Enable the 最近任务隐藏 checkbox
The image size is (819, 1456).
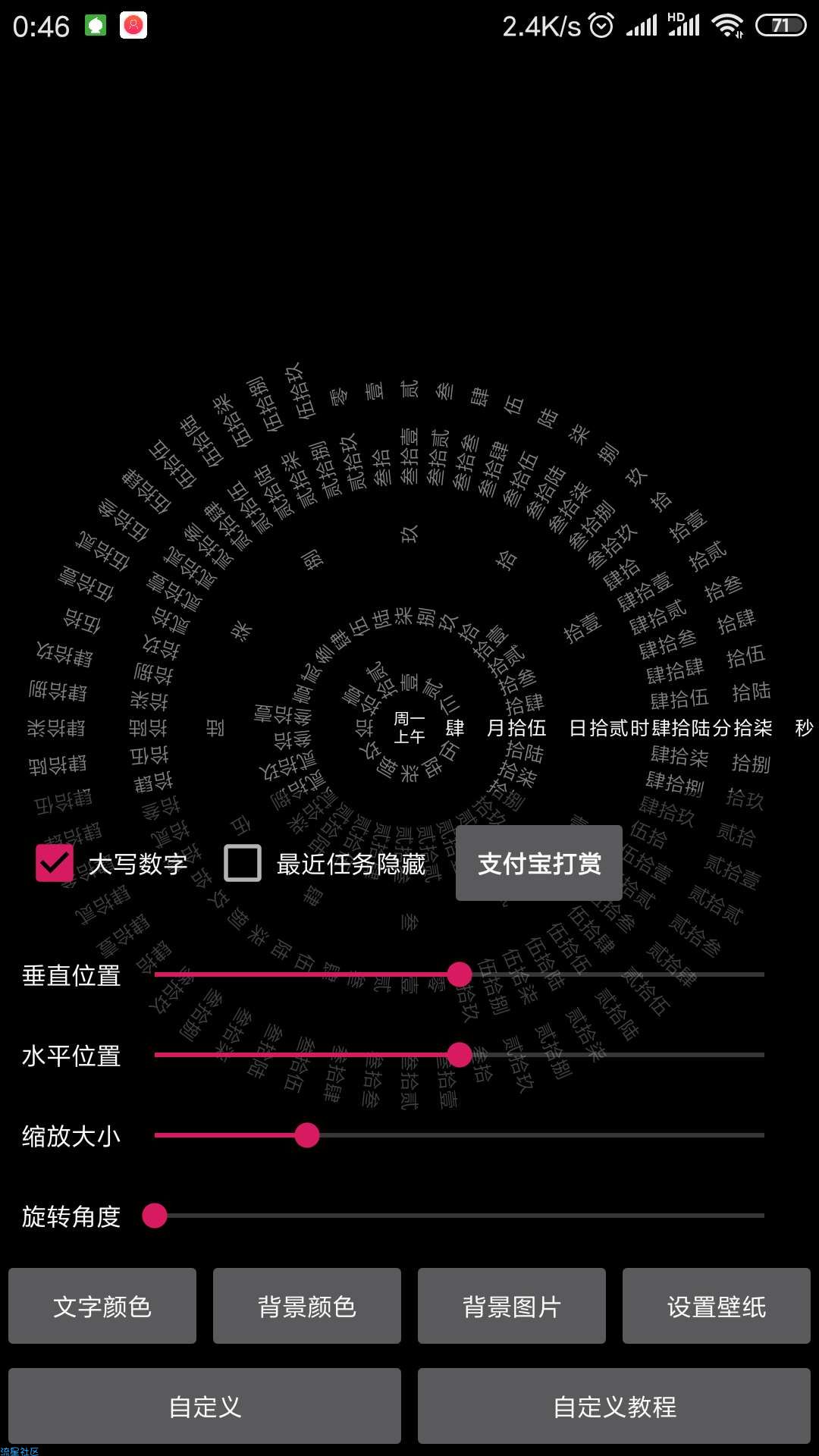243,863
